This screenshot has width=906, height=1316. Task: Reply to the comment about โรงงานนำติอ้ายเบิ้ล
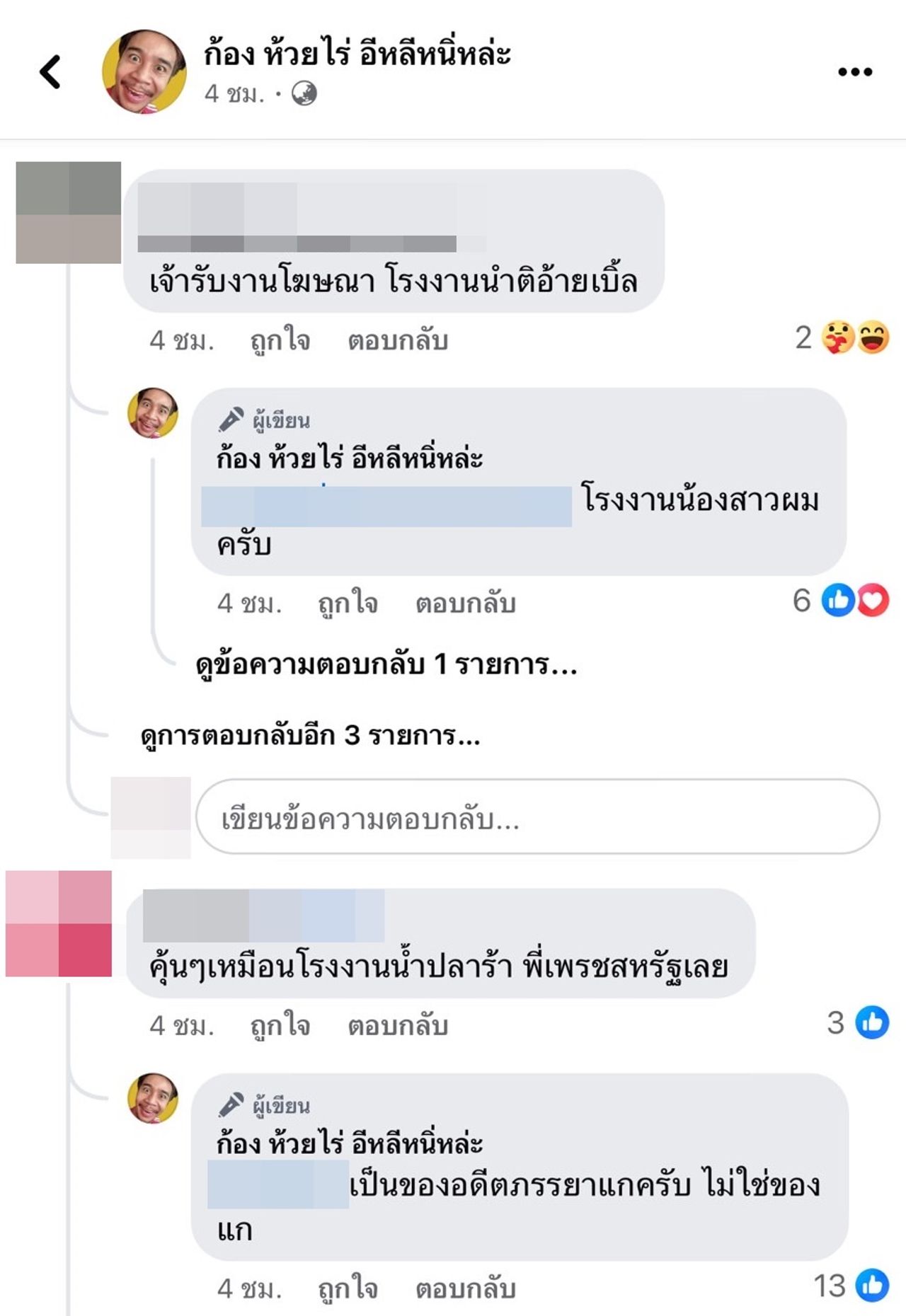pos(398,340)
